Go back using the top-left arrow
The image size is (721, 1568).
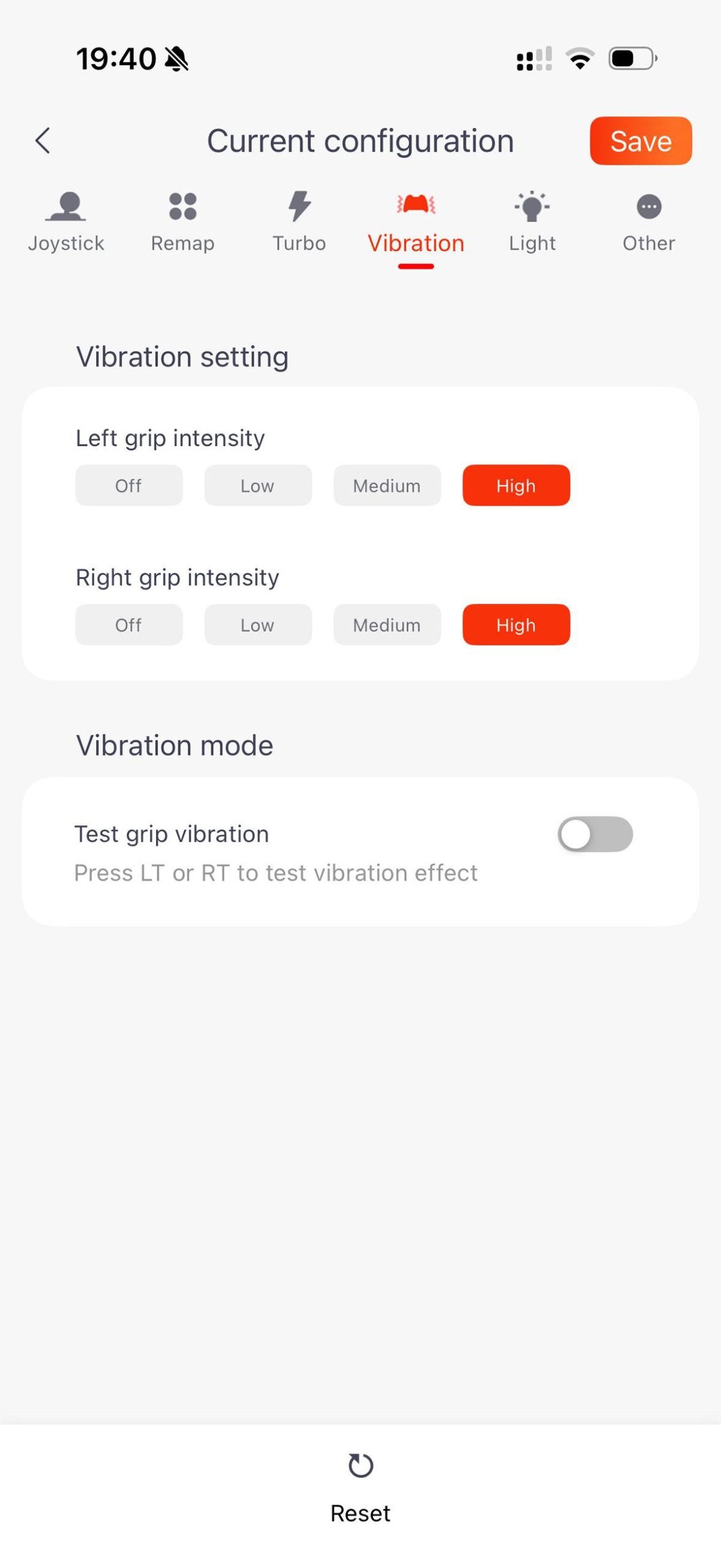(42, 141)
